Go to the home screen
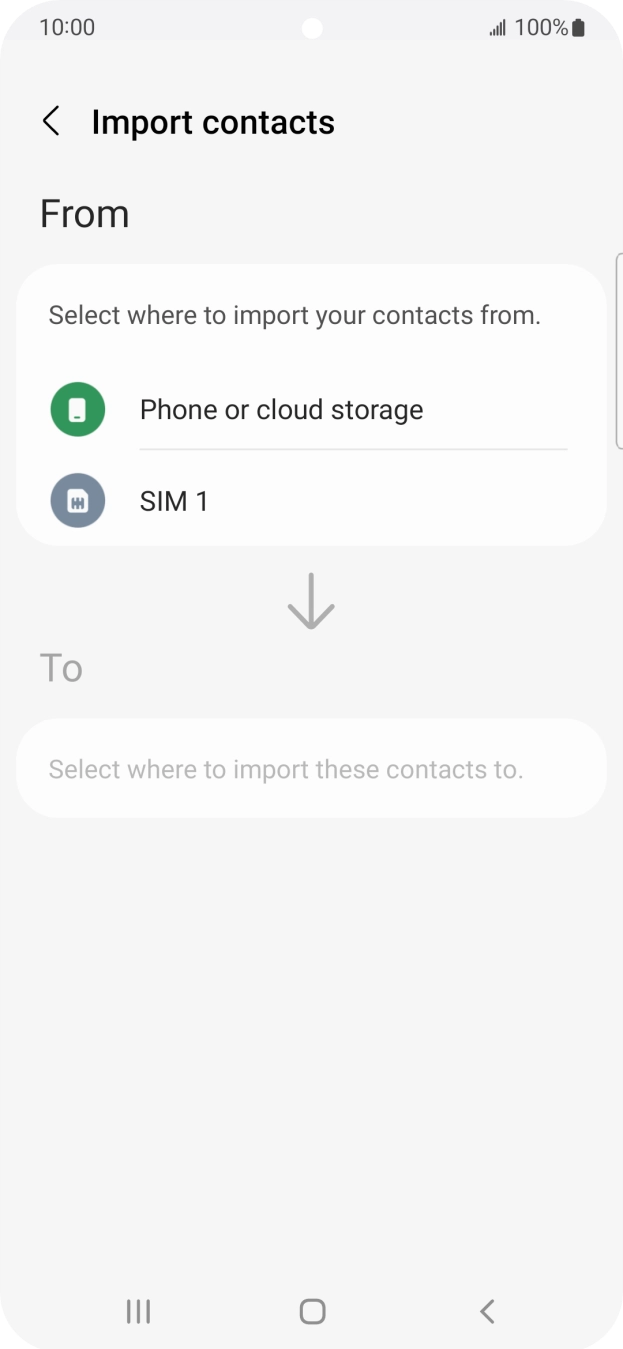Screen dimensions: 623x1349 [x=312, y=1311]
